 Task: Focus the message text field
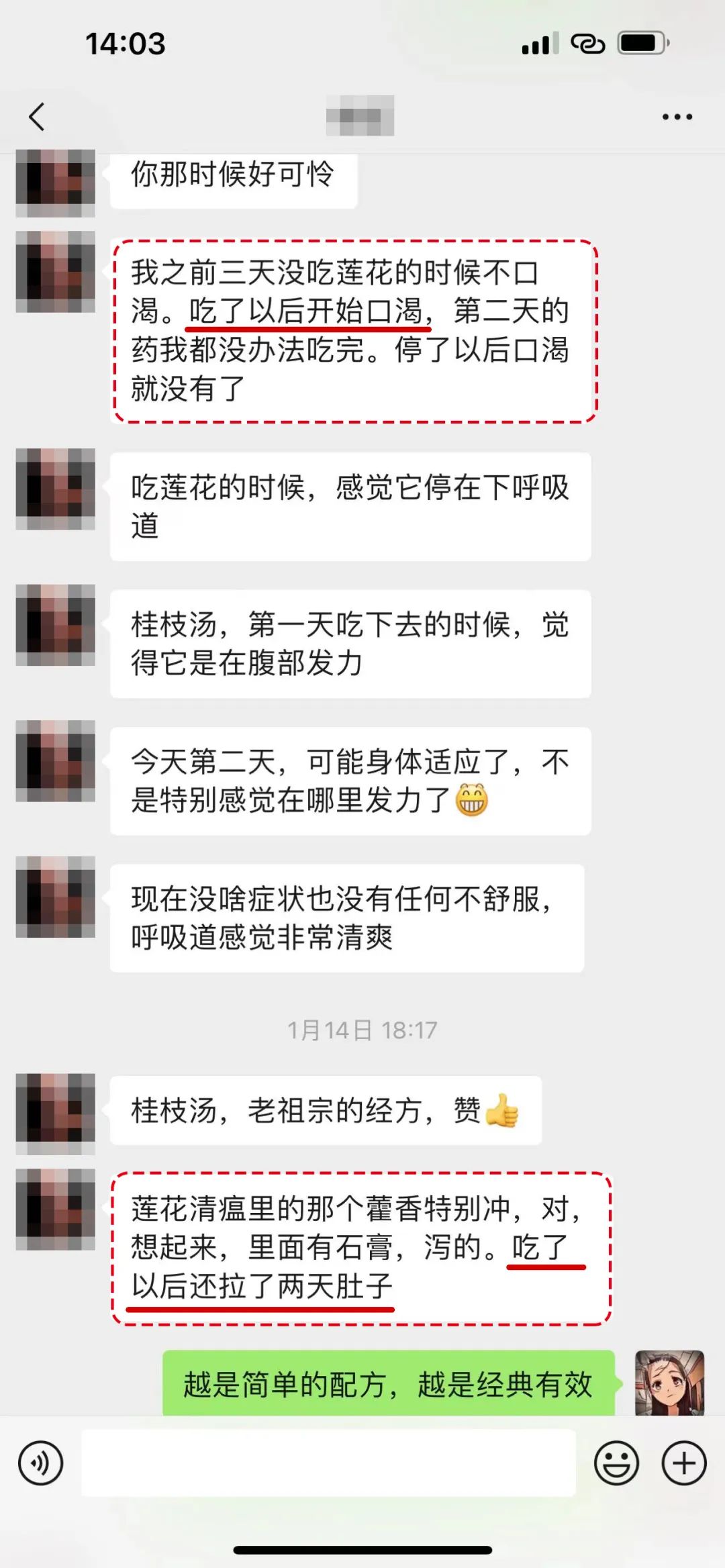(328, 1463)
